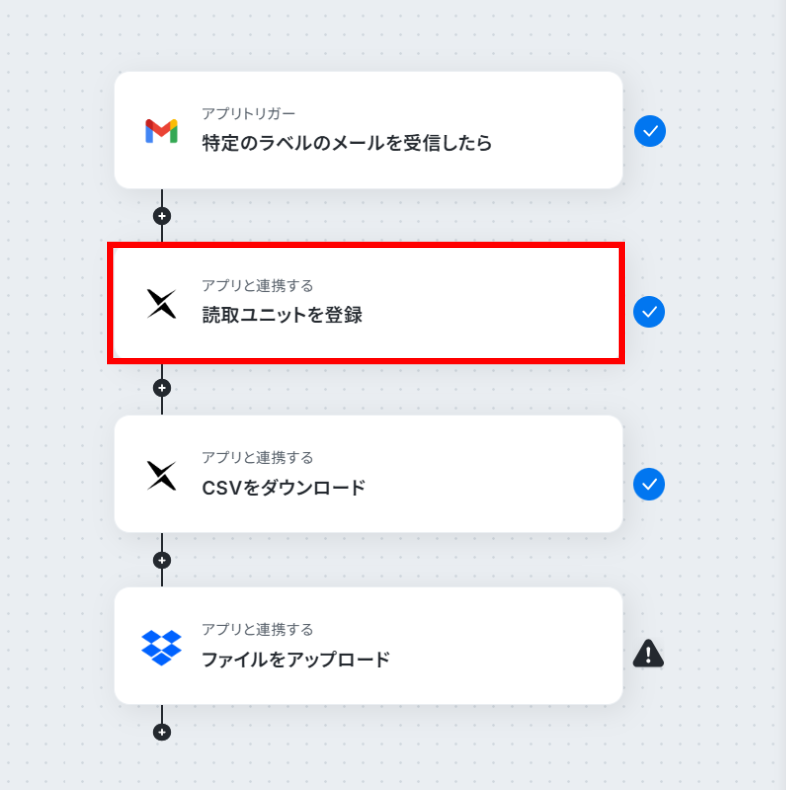Add a step below ファイルをアップロード
This screenshot has height=790, width=786.
tap(162, 732)
